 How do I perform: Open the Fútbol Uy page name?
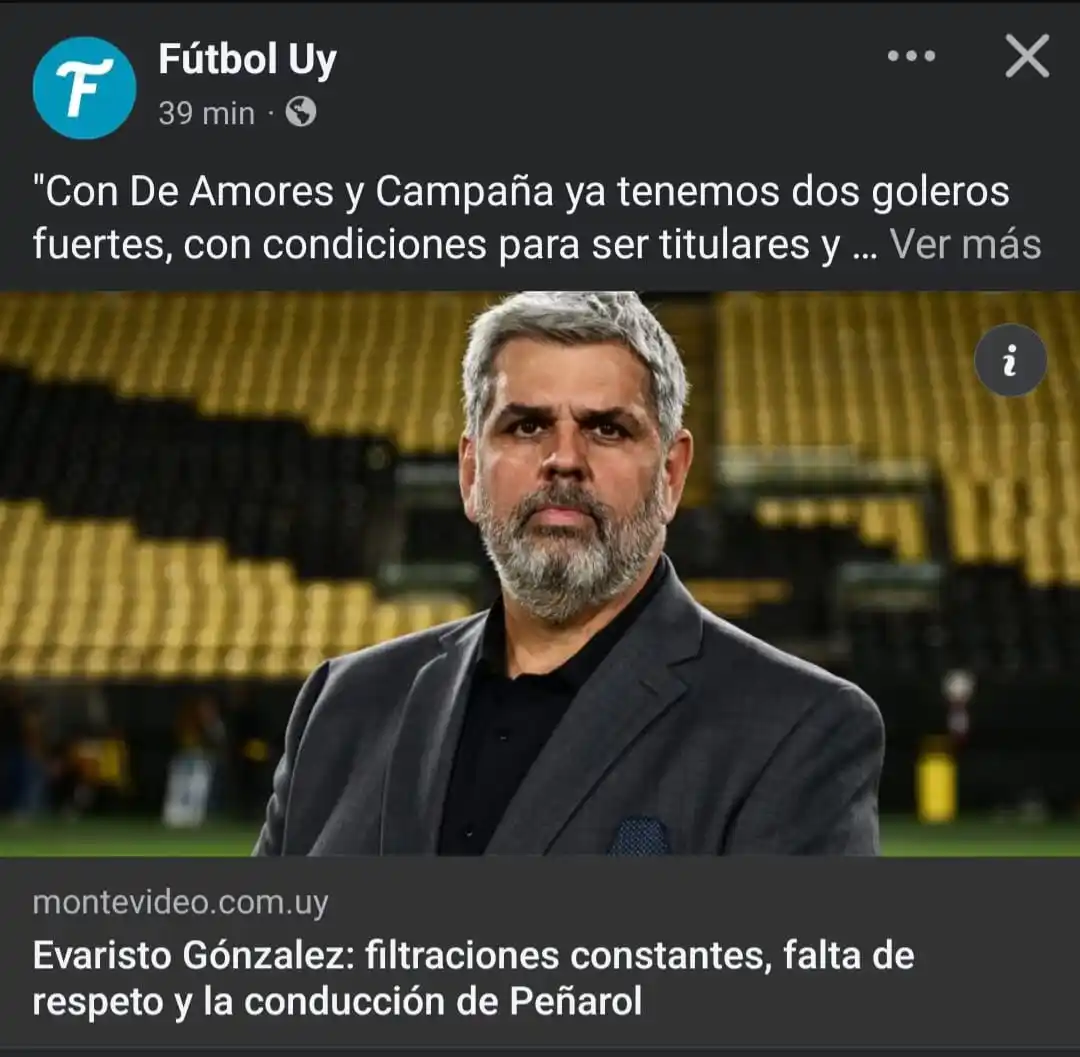tap(247, 60)
